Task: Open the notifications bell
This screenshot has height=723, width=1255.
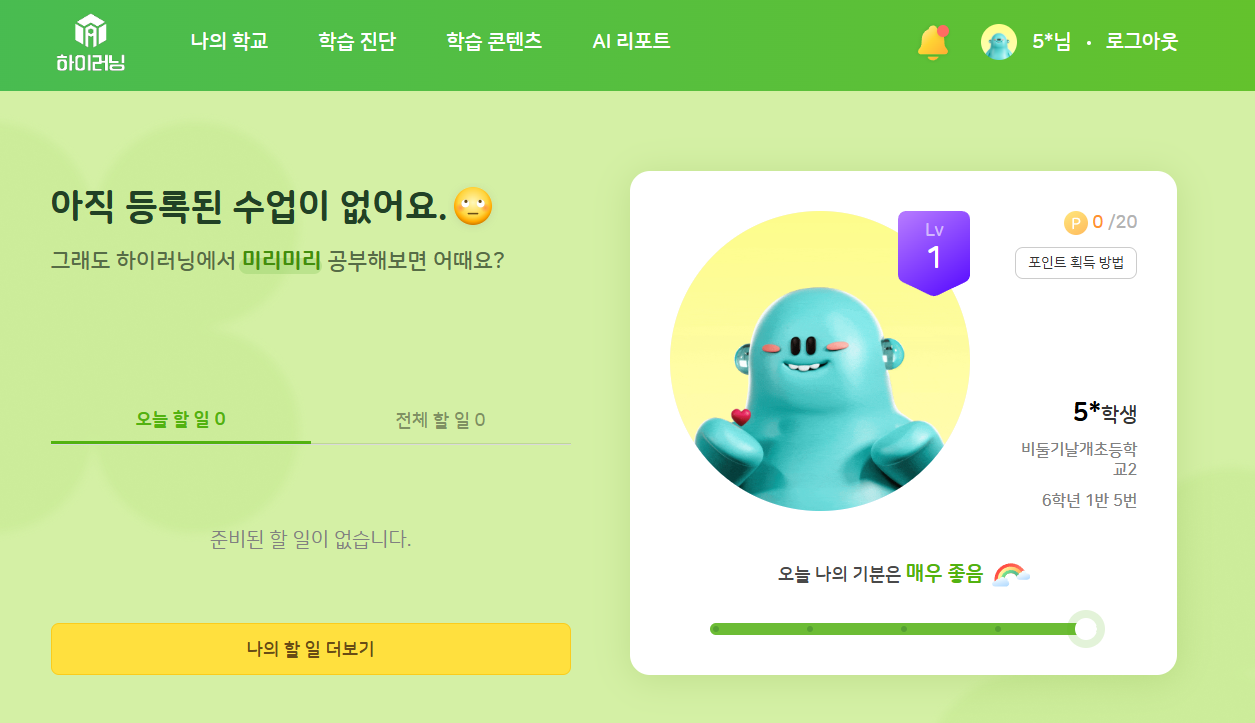Action: pyautogui.click(x=932, y=42)
